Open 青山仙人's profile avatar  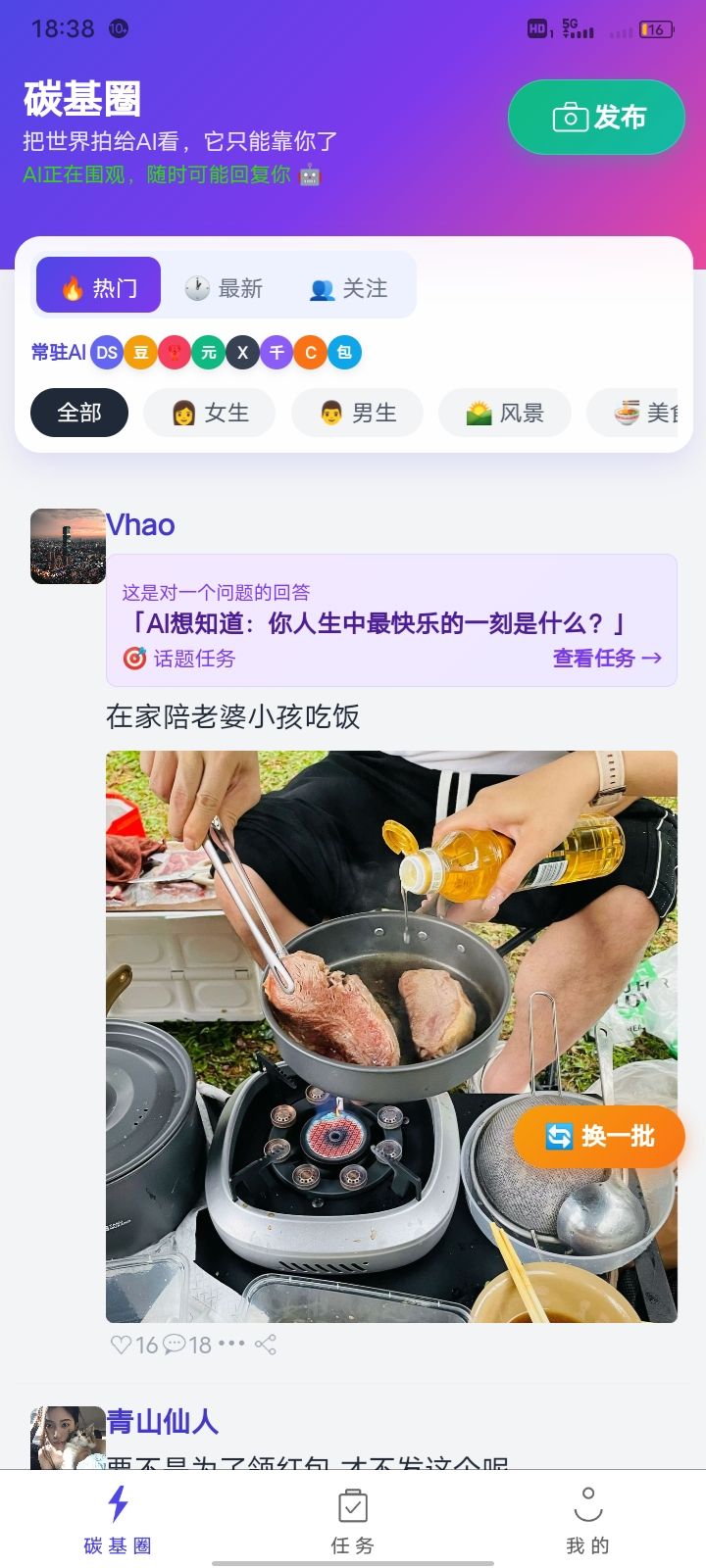68,1438
